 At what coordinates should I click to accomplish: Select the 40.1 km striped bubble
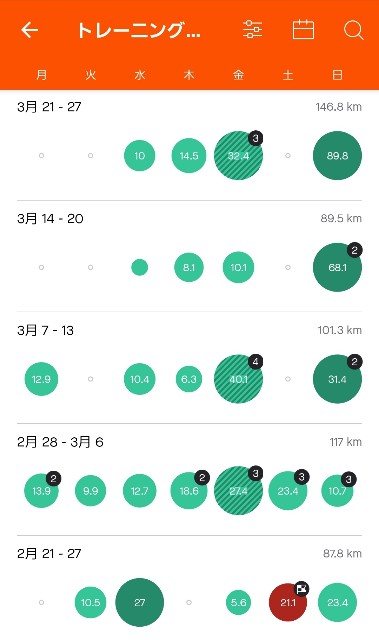coord(238,379)
